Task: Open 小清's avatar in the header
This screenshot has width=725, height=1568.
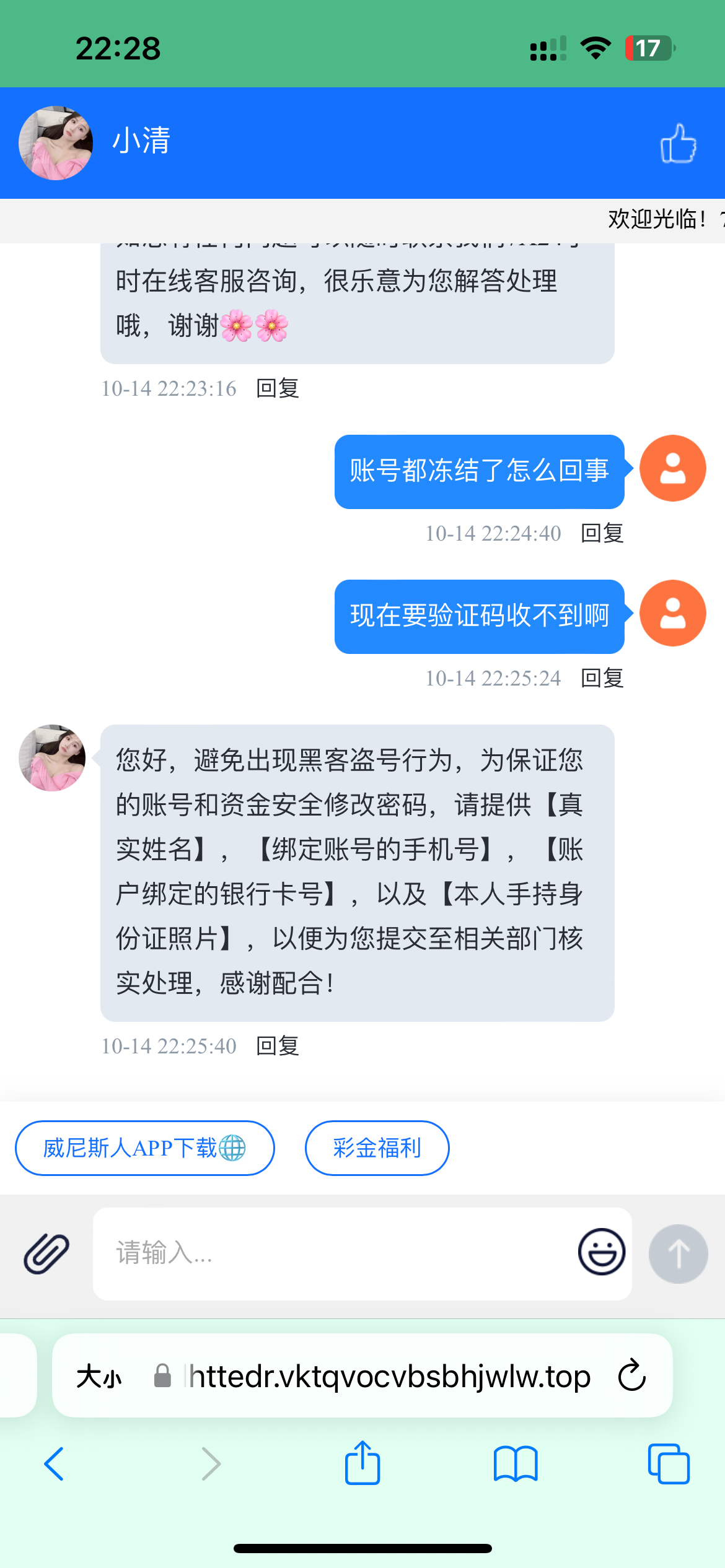Action: 56,143
